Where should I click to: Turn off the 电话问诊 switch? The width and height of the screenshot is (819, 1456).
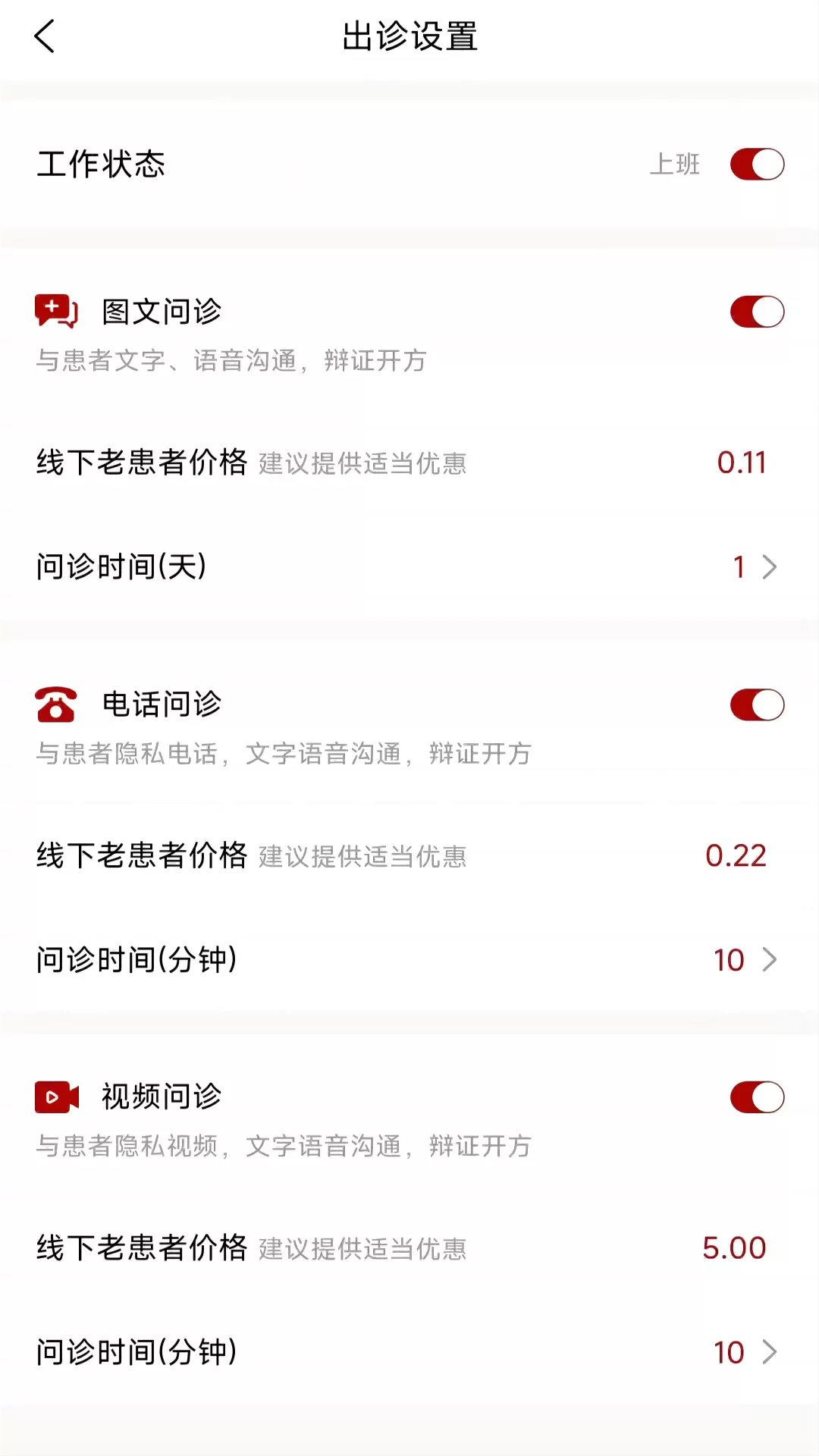coord(757,704)
